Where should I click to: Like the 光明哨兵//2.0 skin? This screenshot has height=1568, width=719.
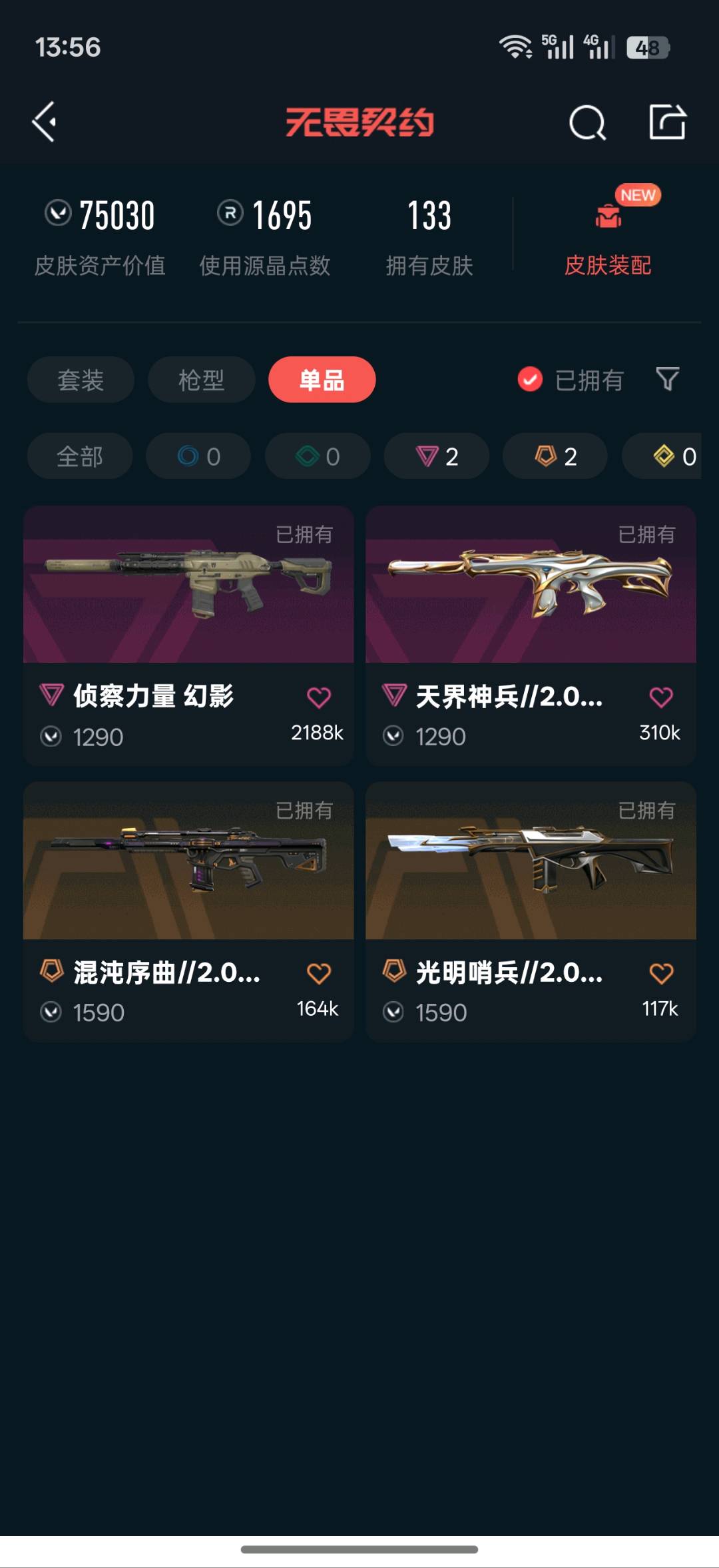(x=661, y=974)
